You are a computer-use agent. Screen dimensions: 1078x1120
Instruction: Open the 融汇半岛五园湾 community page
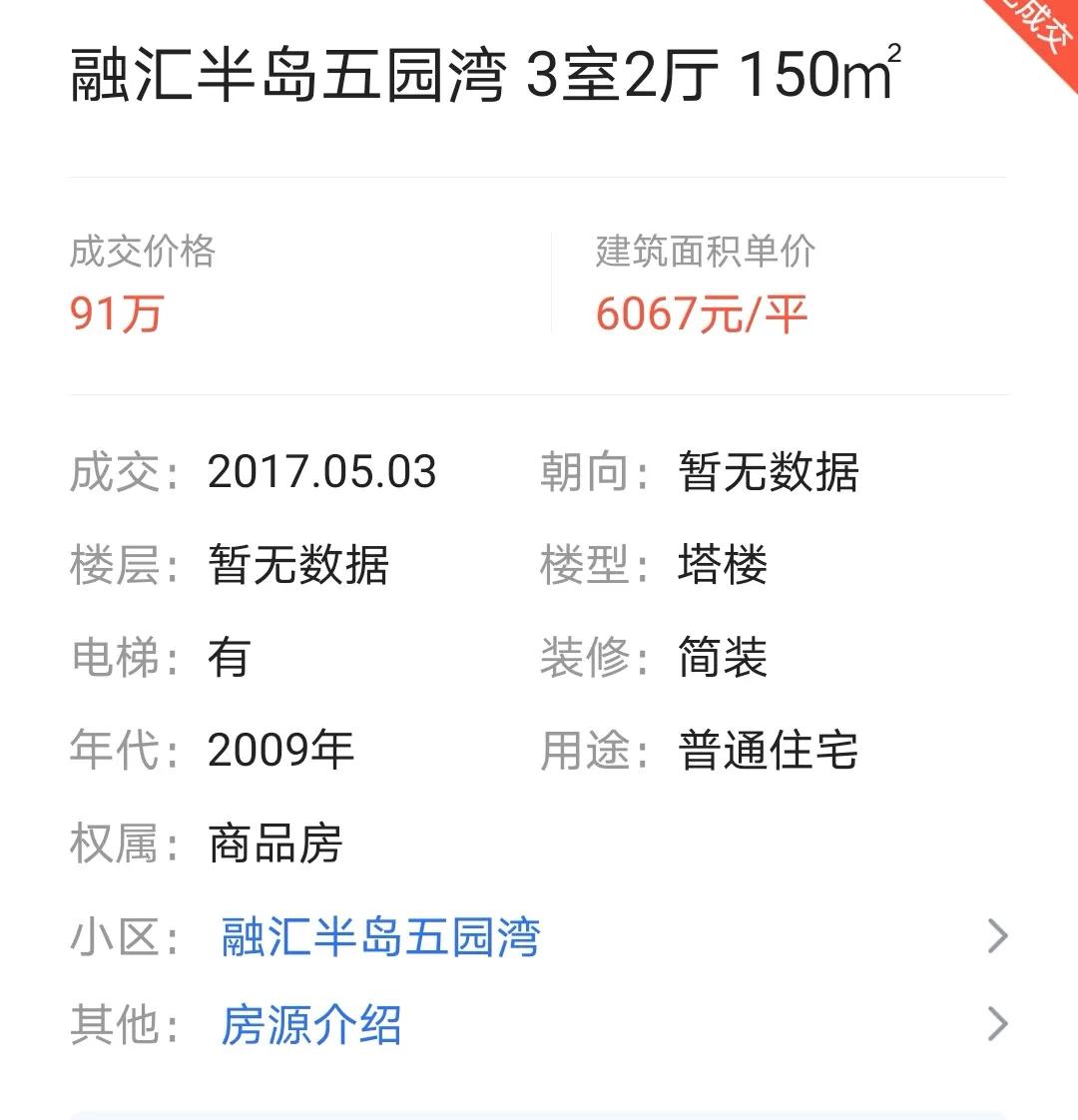click(x=377, y=936)
